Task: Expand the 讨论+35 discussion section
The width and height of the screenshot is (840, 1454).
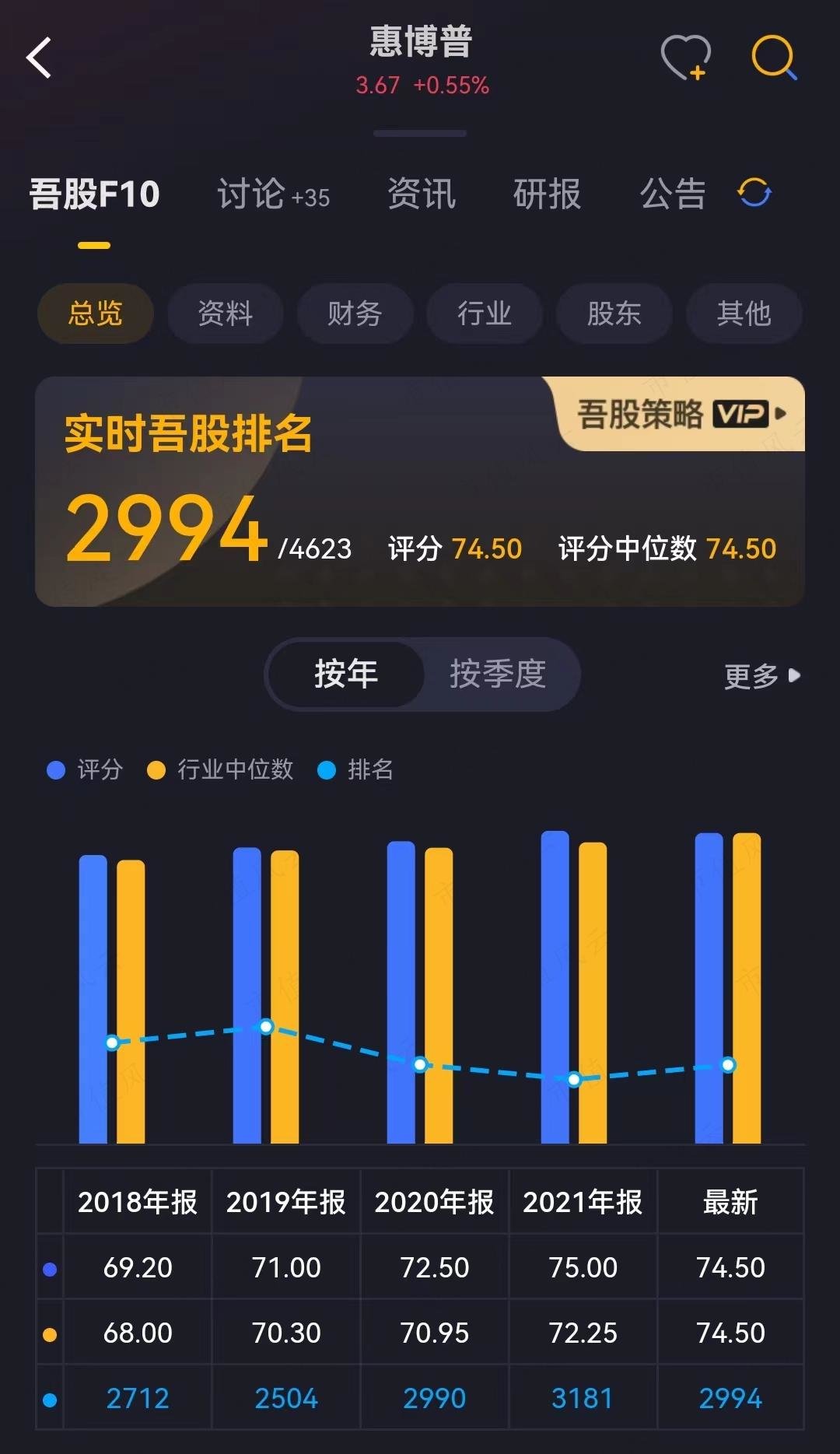Action: (274, 195)
